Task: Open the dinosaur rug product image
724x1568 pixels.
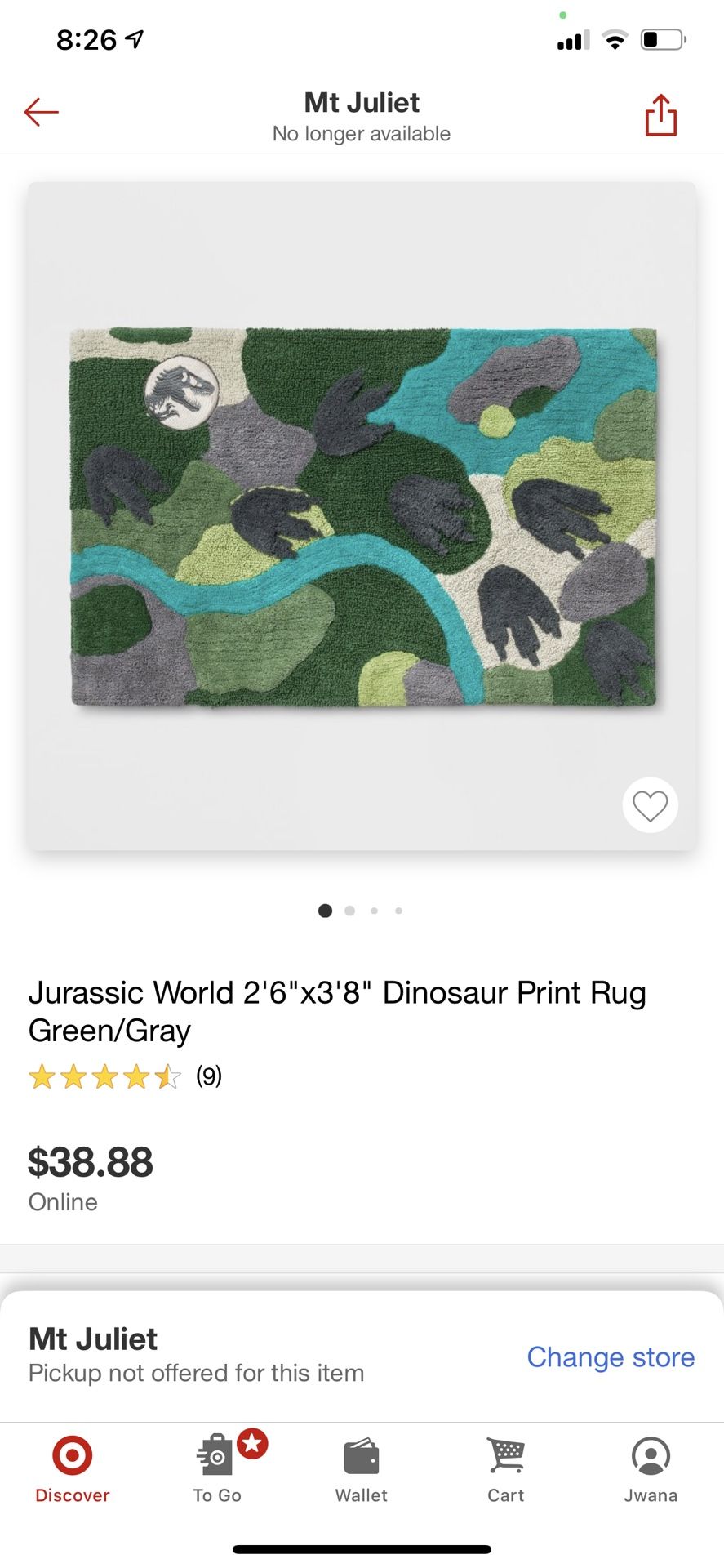Action: click(362, 516)
